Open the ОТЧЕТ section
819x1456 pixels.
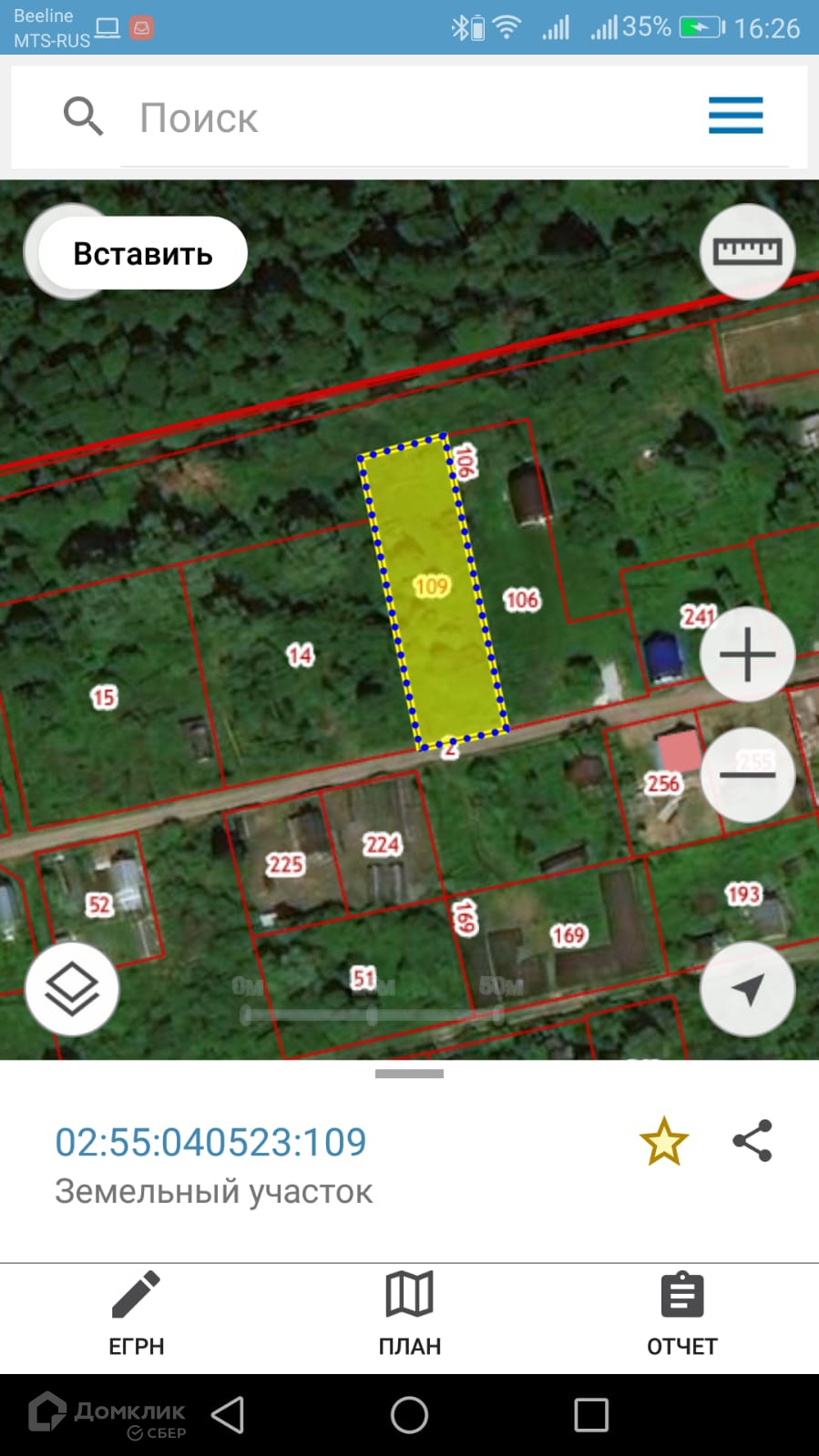point(682,1313)
